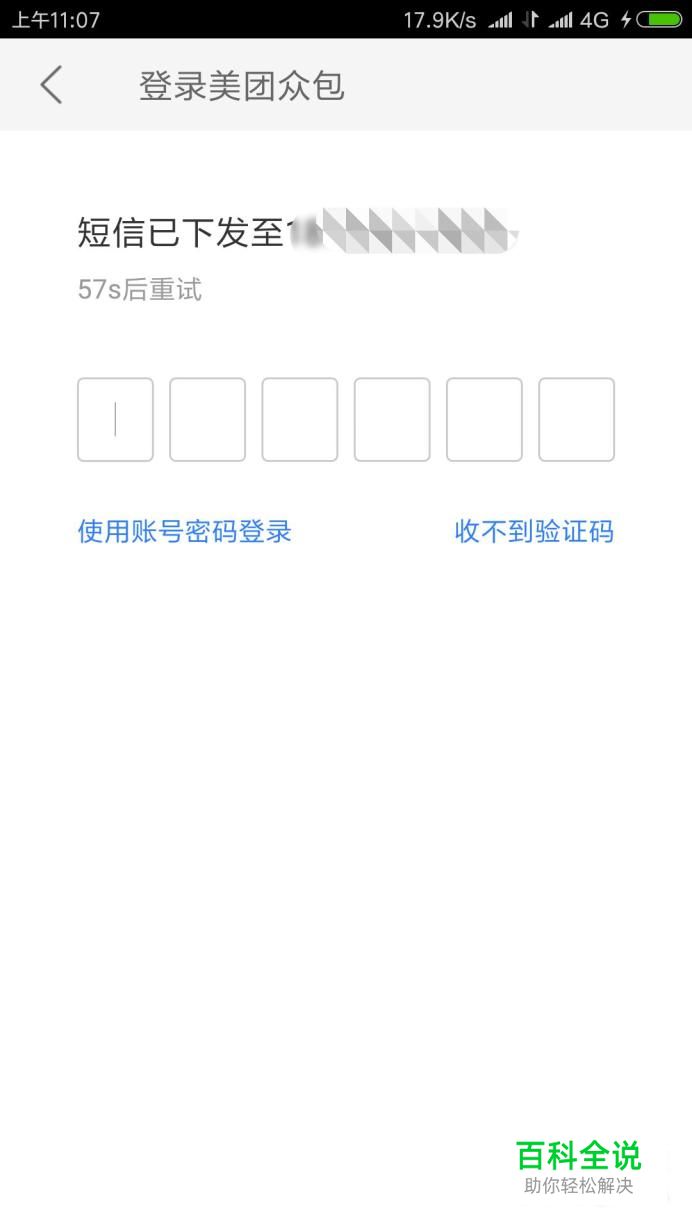Open 使用账号密码登录 link

coord(184,531)
